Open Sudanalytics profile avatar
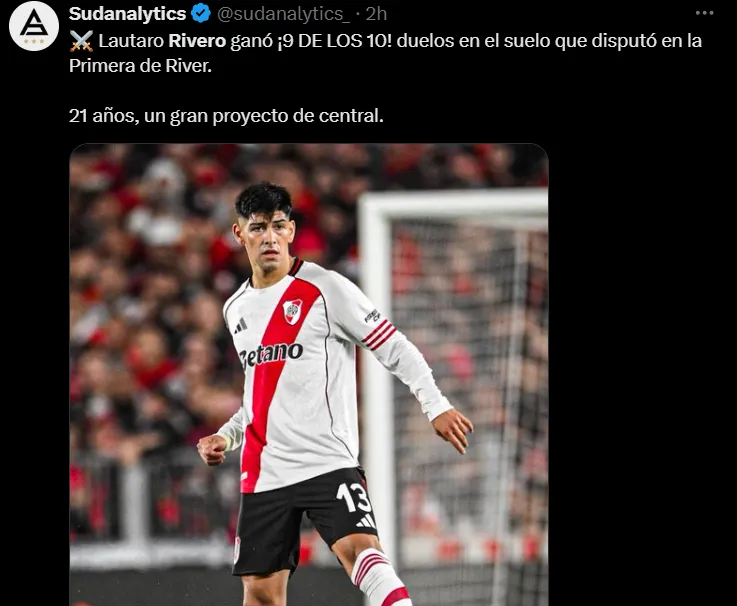 [x=33, y=26]
